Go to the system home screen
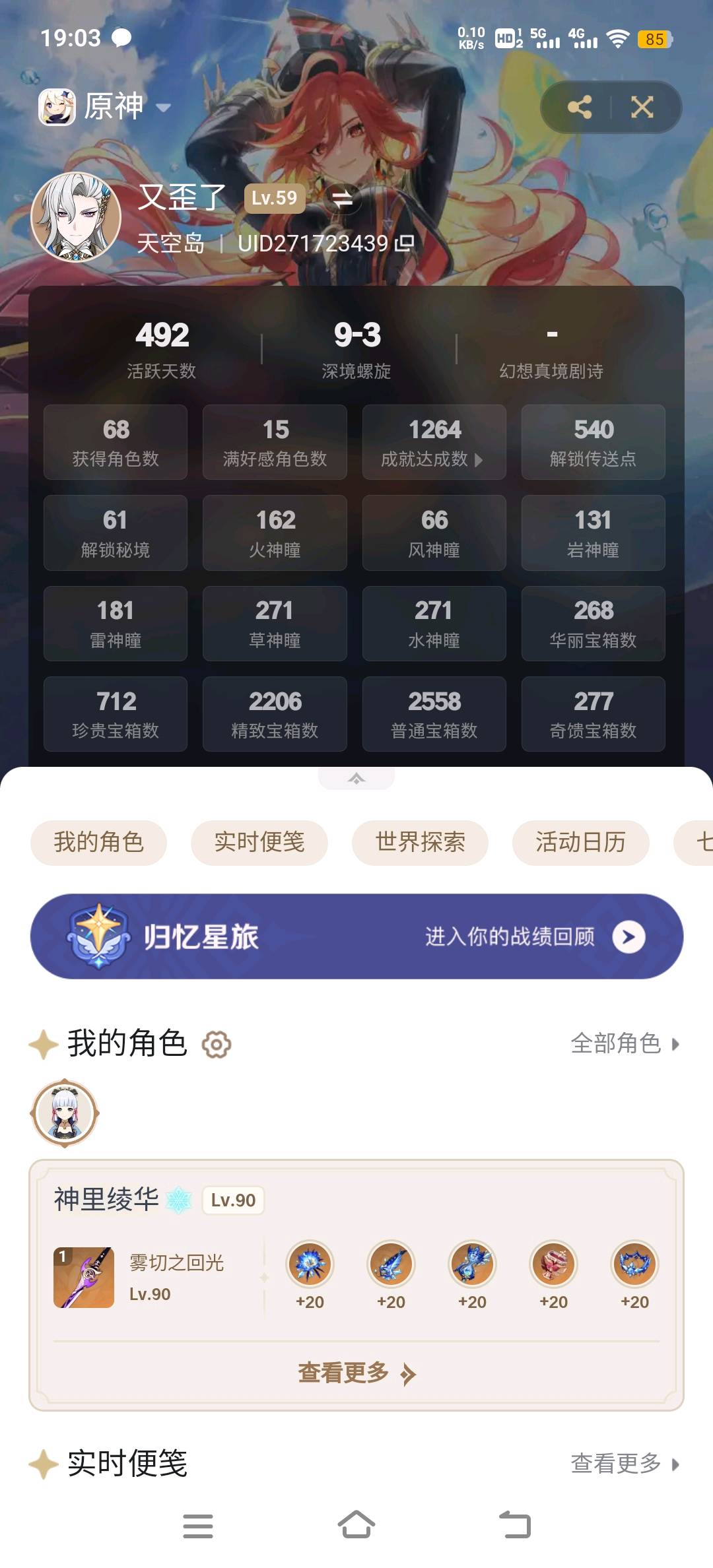Screen dimensions: 713x1568 [356, 1525]
